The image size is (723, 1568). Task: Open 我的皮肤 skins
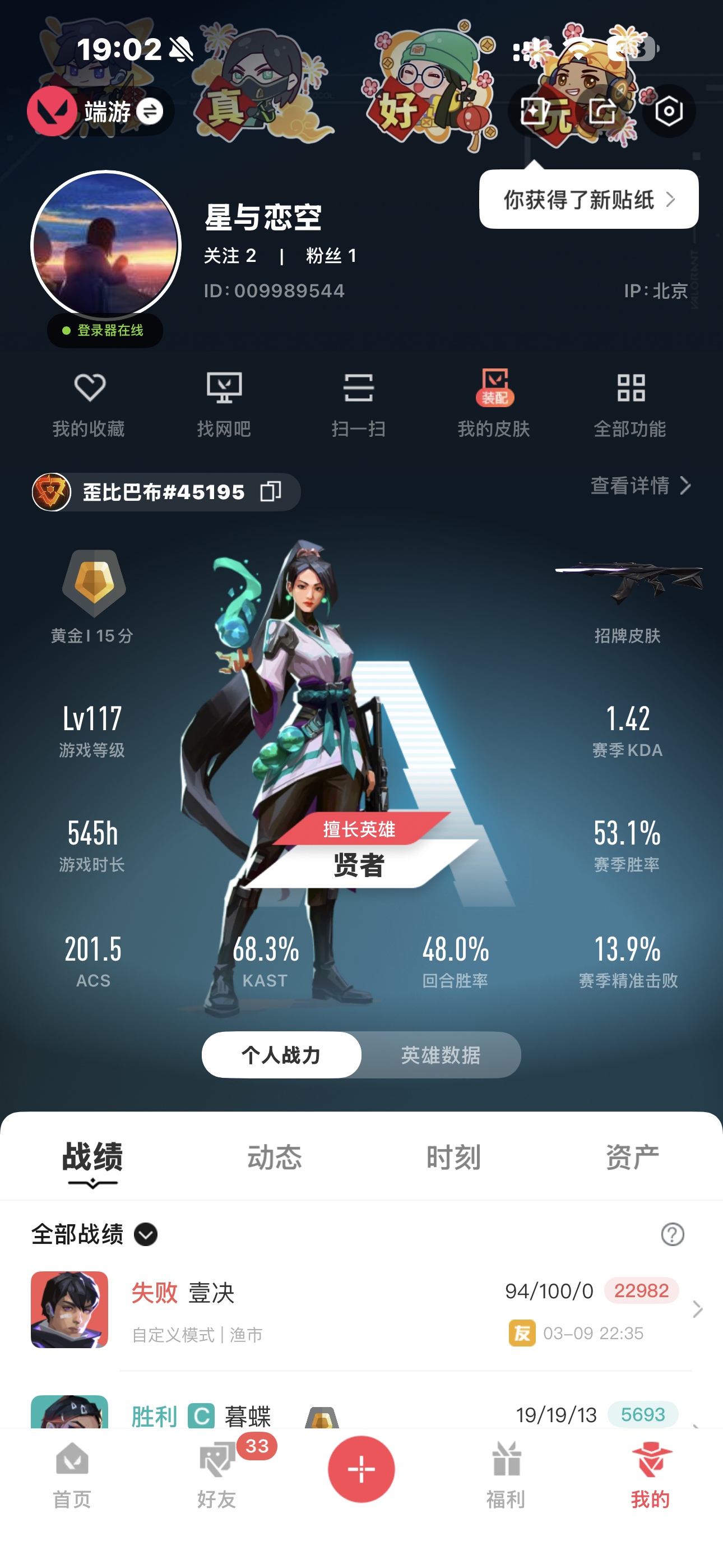[494, 403]
